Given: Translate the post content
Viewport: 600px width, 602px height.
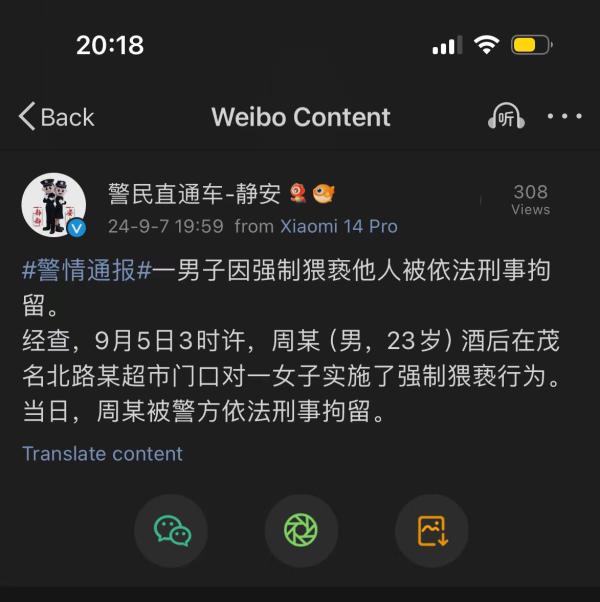Looking at the screenshot, I should (x=102, y=453).
